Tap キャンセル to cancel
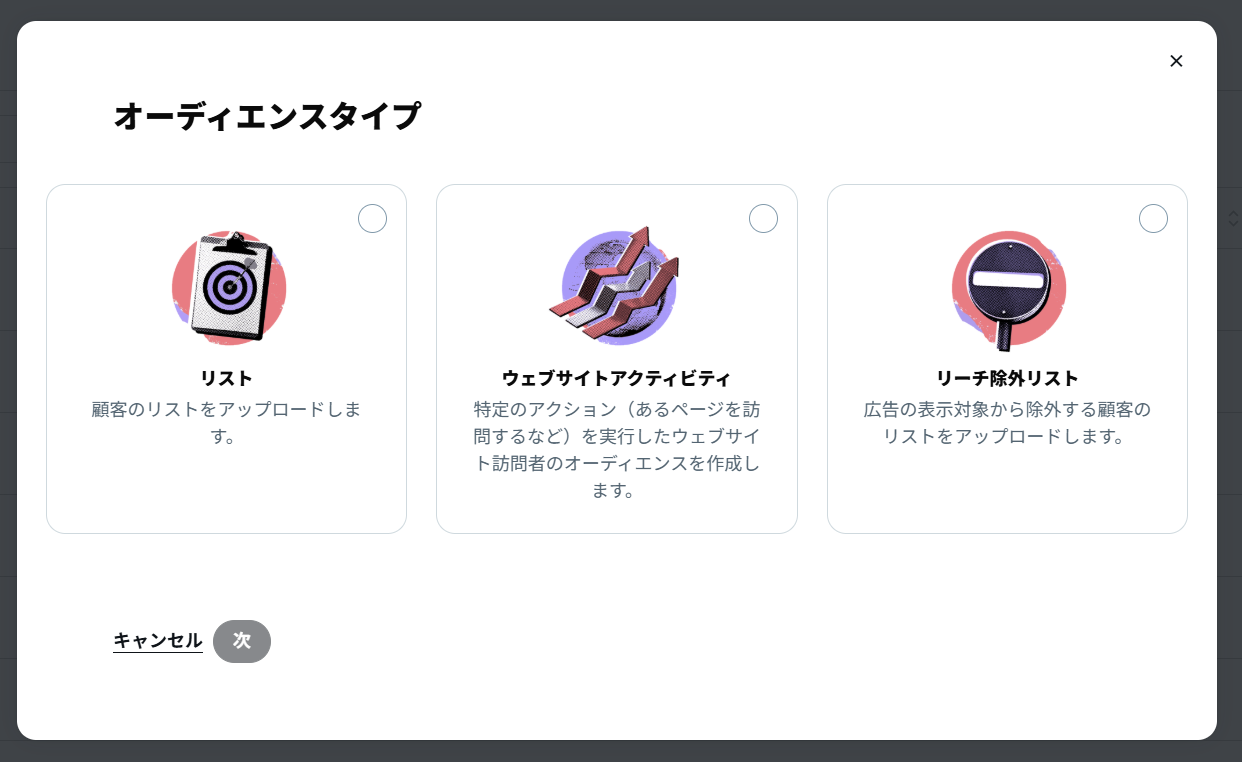Screen dimensions: 1242x762 [x=158, y=641]
